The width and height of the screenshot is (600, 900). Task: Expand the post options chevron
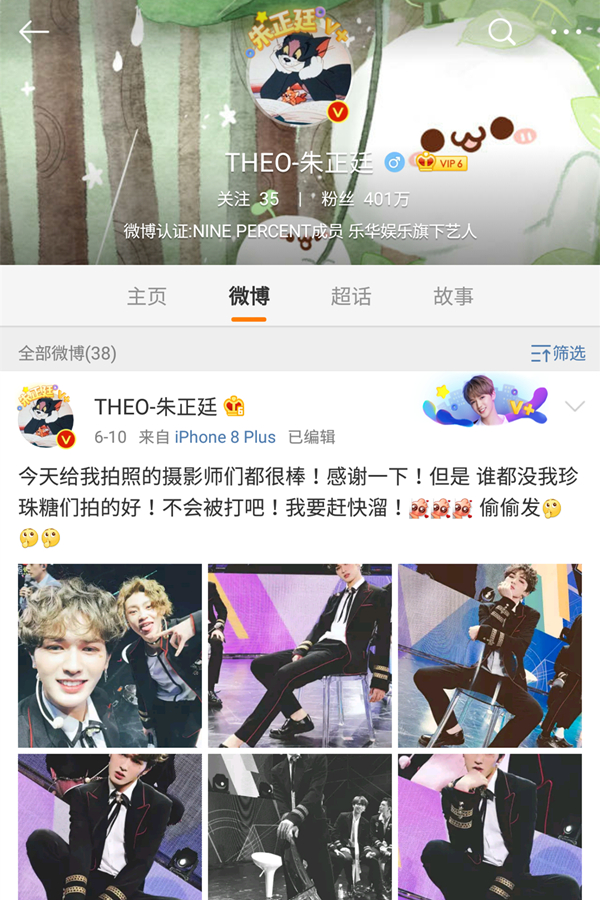click(575, 406)
